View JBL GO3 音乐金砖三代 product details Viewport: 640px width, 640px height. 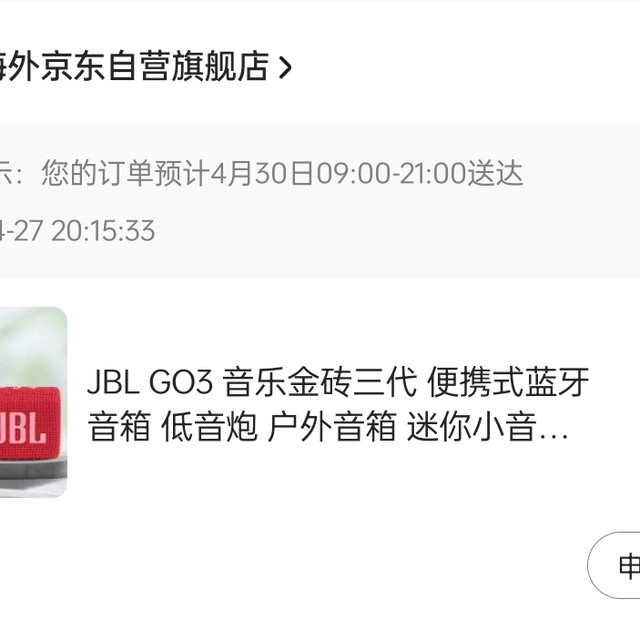pyautogui.click(x=338, y=406)
